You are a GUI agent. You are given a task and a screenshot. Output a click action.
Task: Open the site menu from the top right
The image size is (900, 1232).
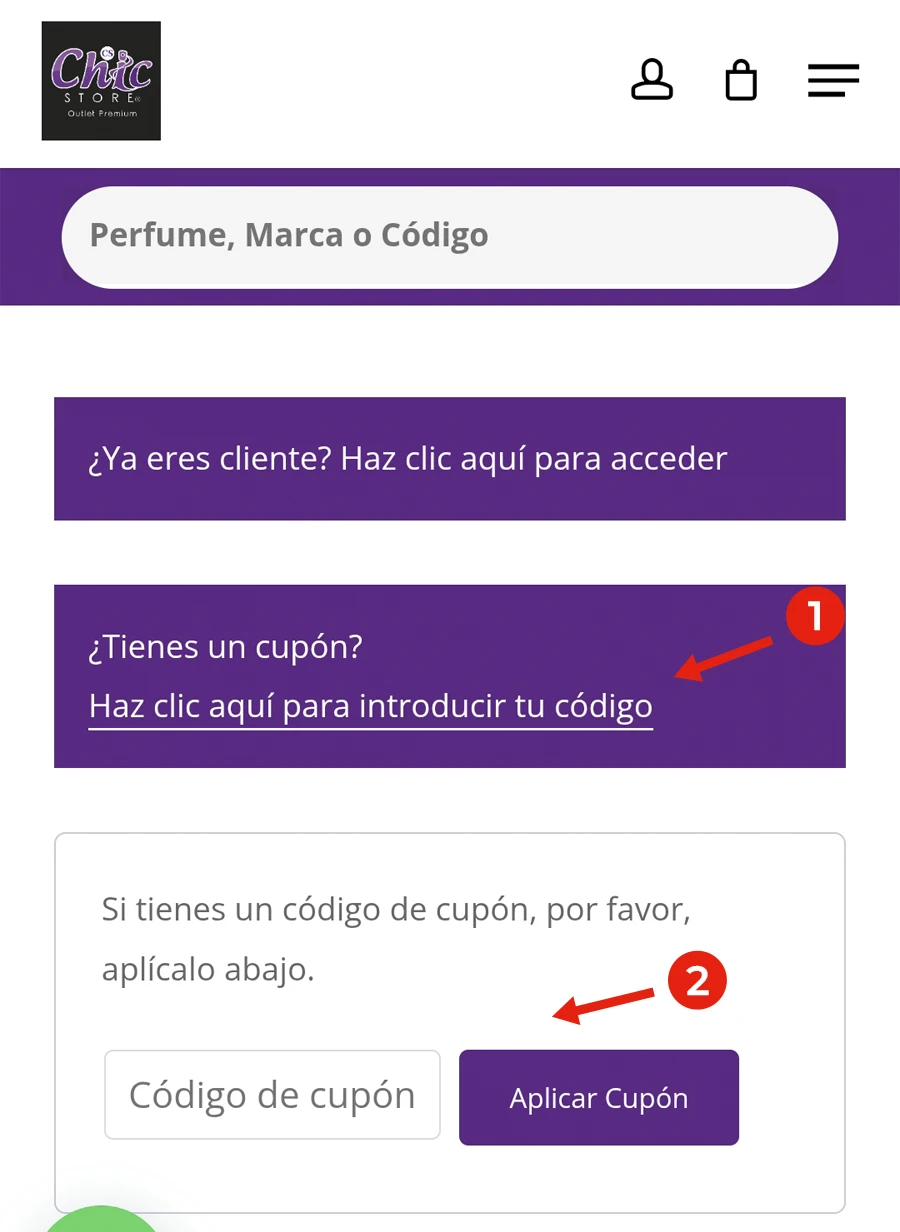833,81
